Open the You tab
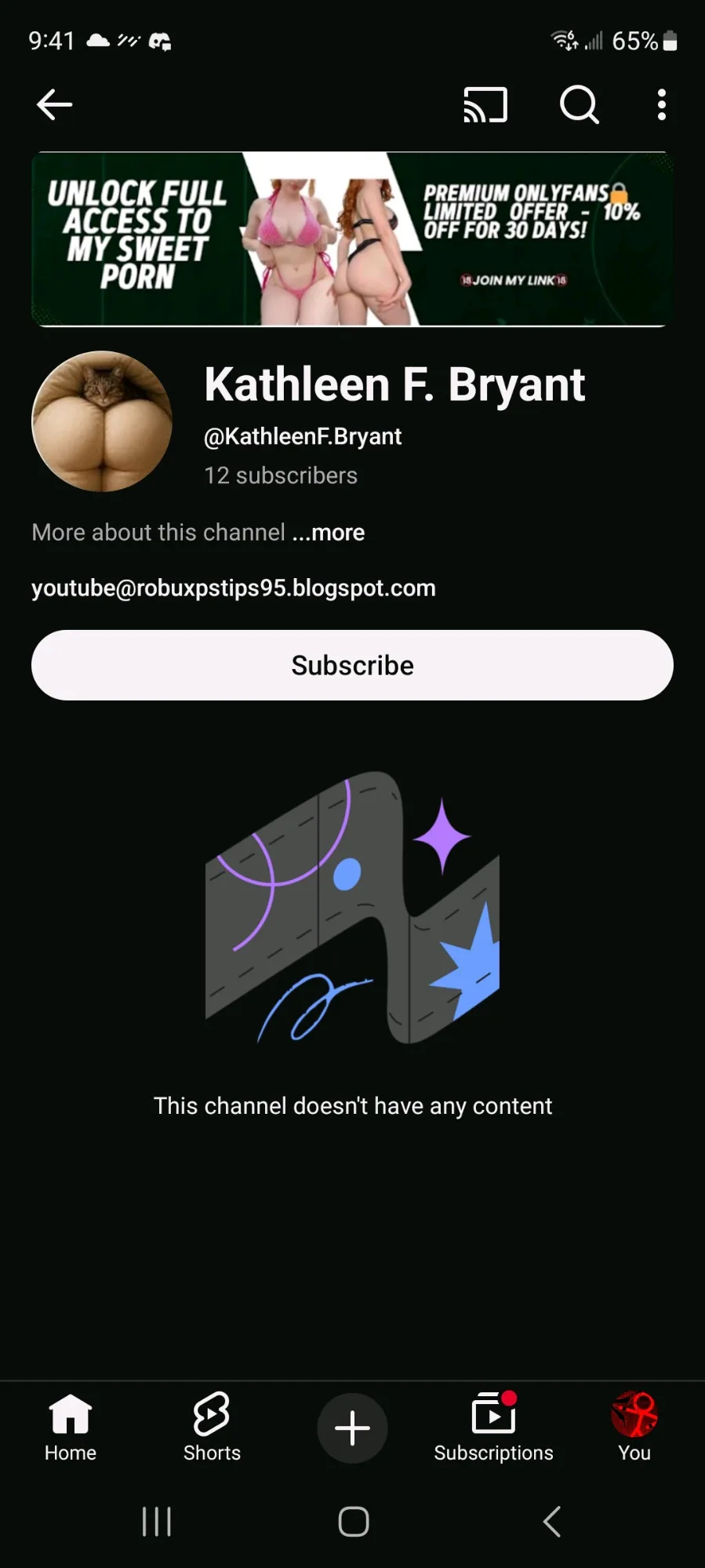The image size is (705, 1568). coord(634,1428)
